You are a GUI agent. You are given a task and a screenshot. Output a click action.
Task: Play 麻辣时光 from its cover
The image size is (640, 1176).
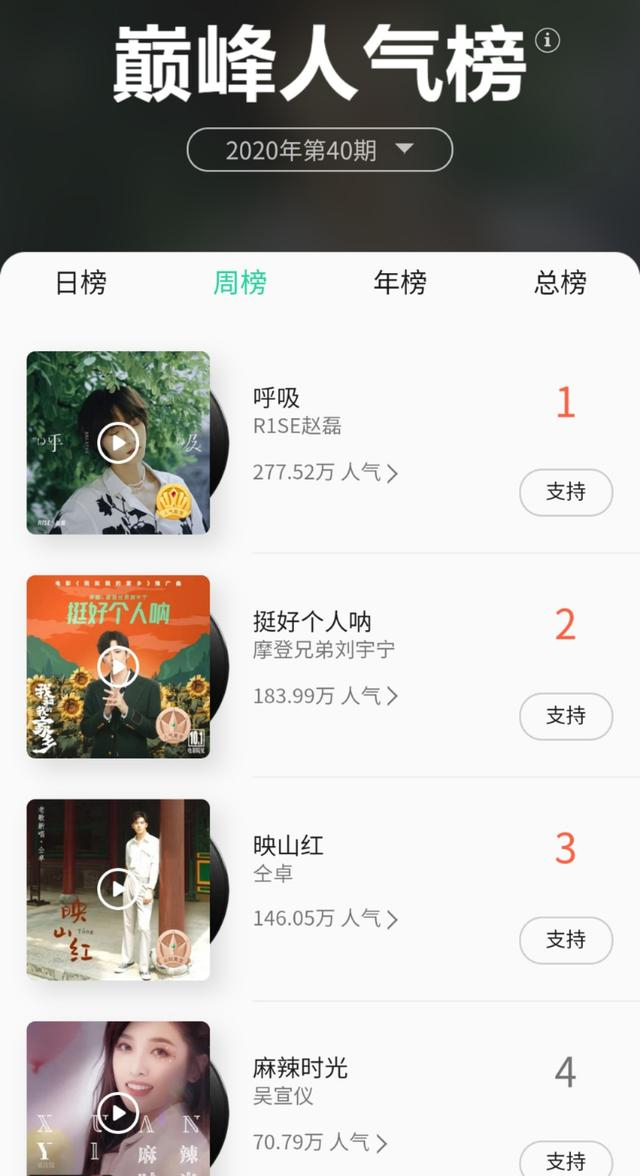pos(118,1112)
